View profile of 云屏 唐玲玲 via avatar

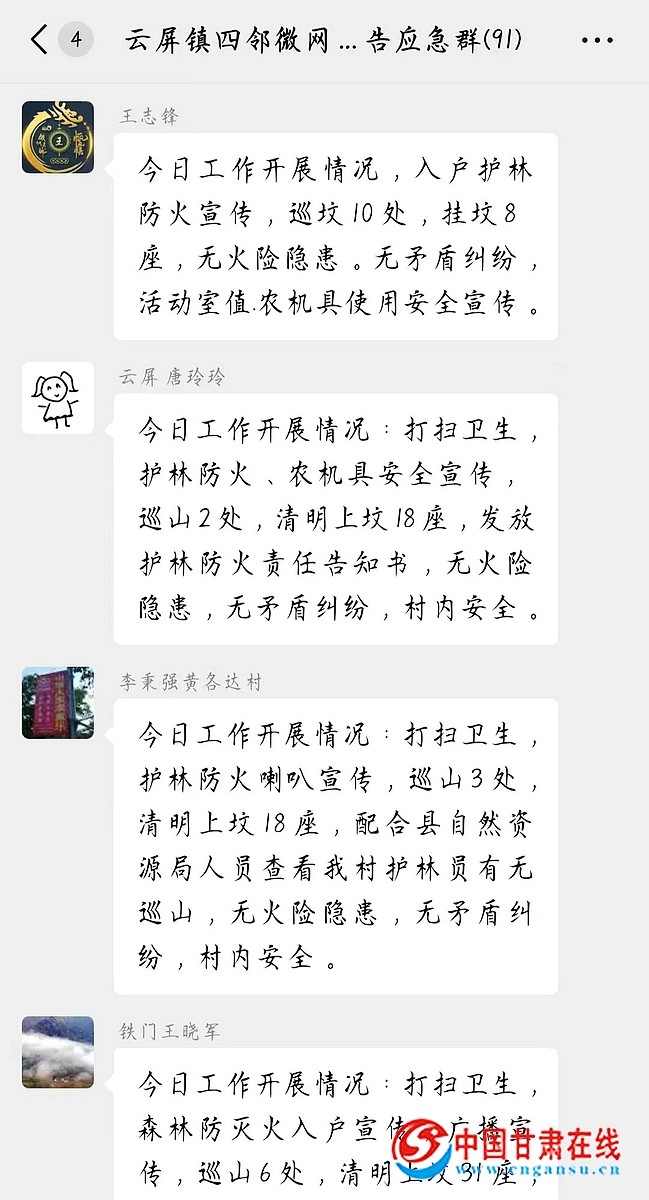click(58, 398)
